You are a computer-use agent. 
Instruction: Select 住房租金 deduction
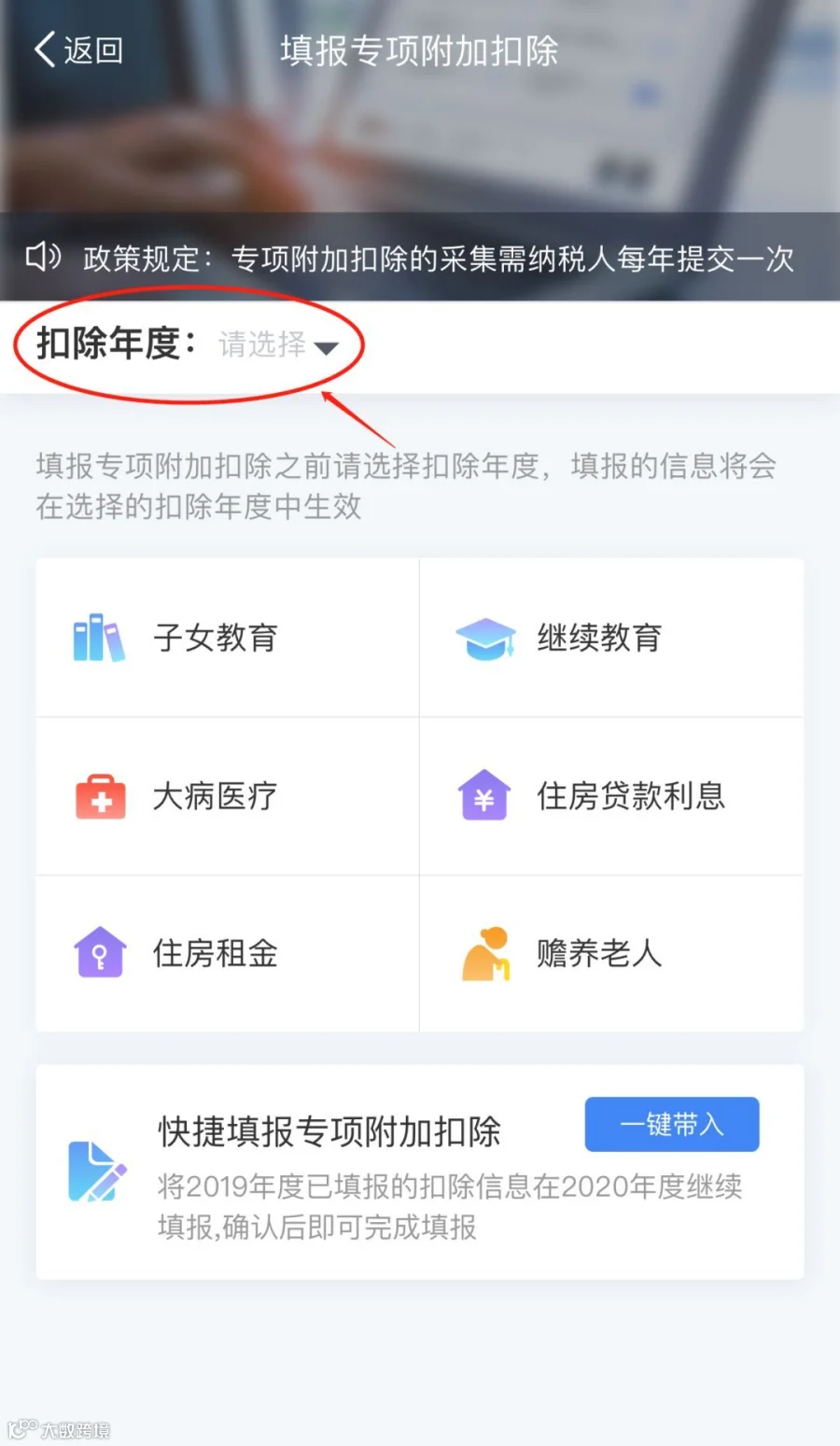[227, 953]
